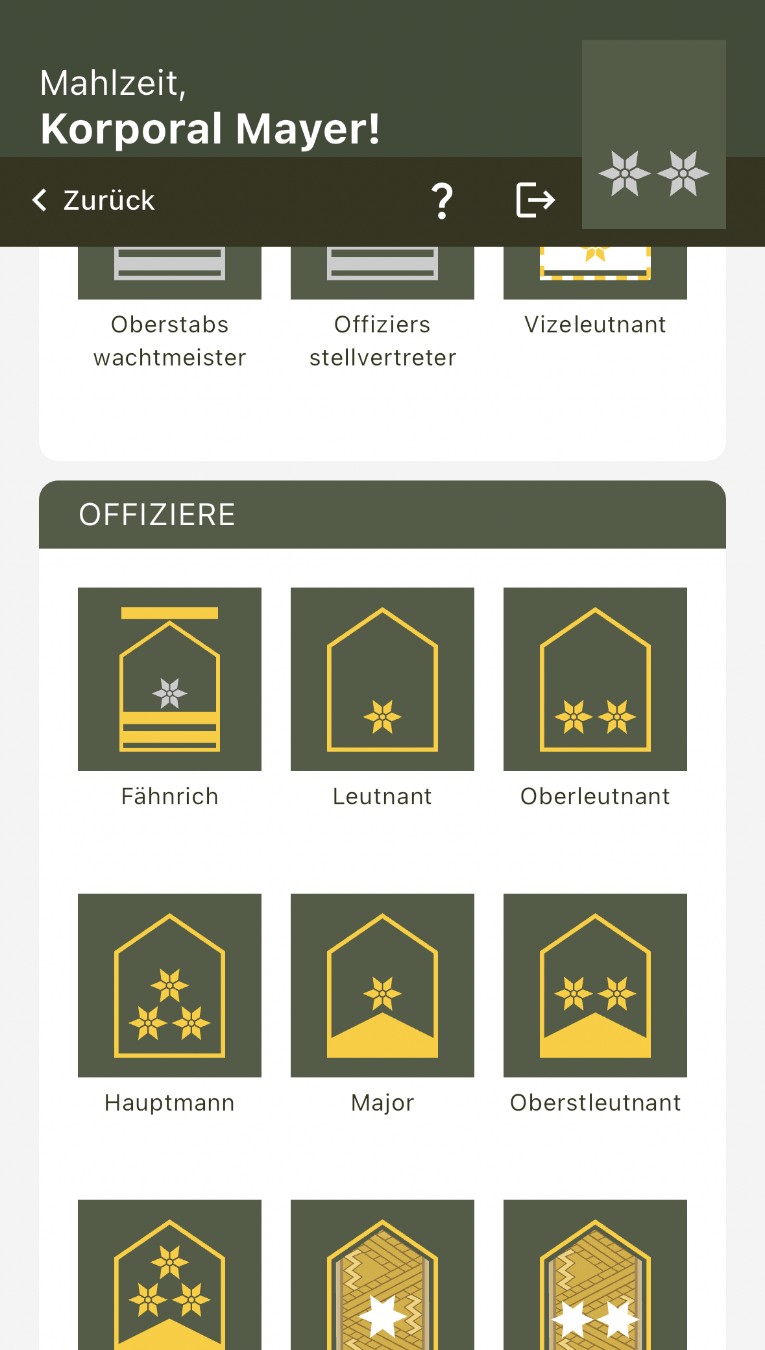This screenshot has width=765, height=1350.
Task: Select the Oberstabswachtmeister rank
Action: (x=170, y=300)
